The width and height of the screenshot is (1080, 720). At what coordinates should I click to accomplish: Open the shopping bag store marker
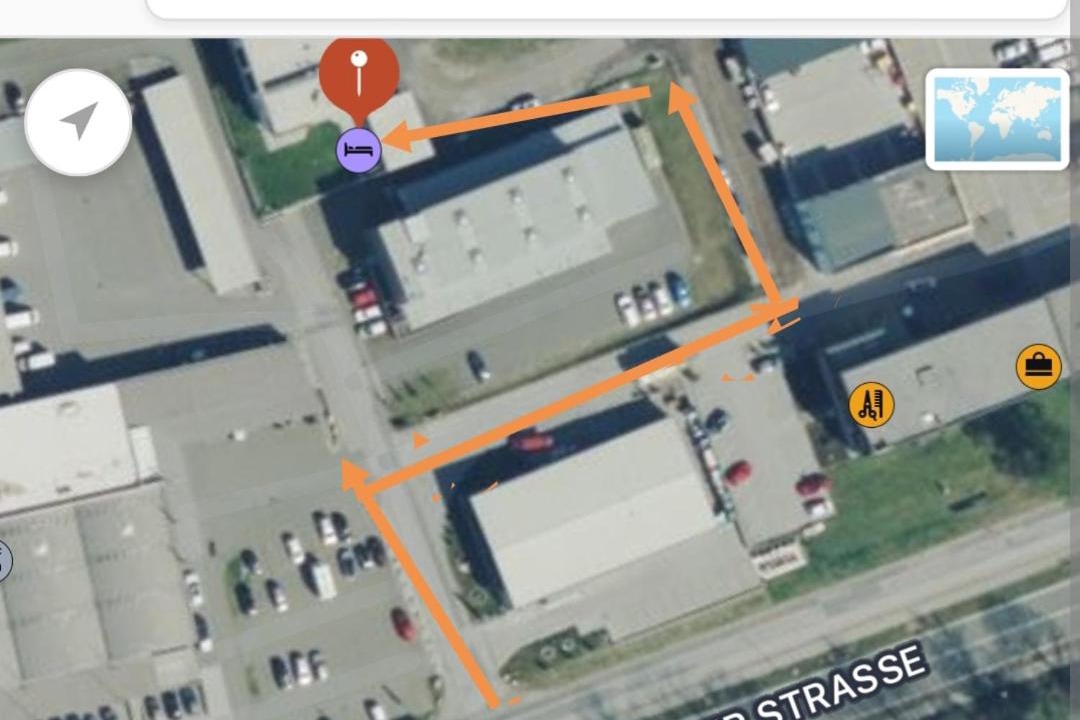(x=1038, y=367)
